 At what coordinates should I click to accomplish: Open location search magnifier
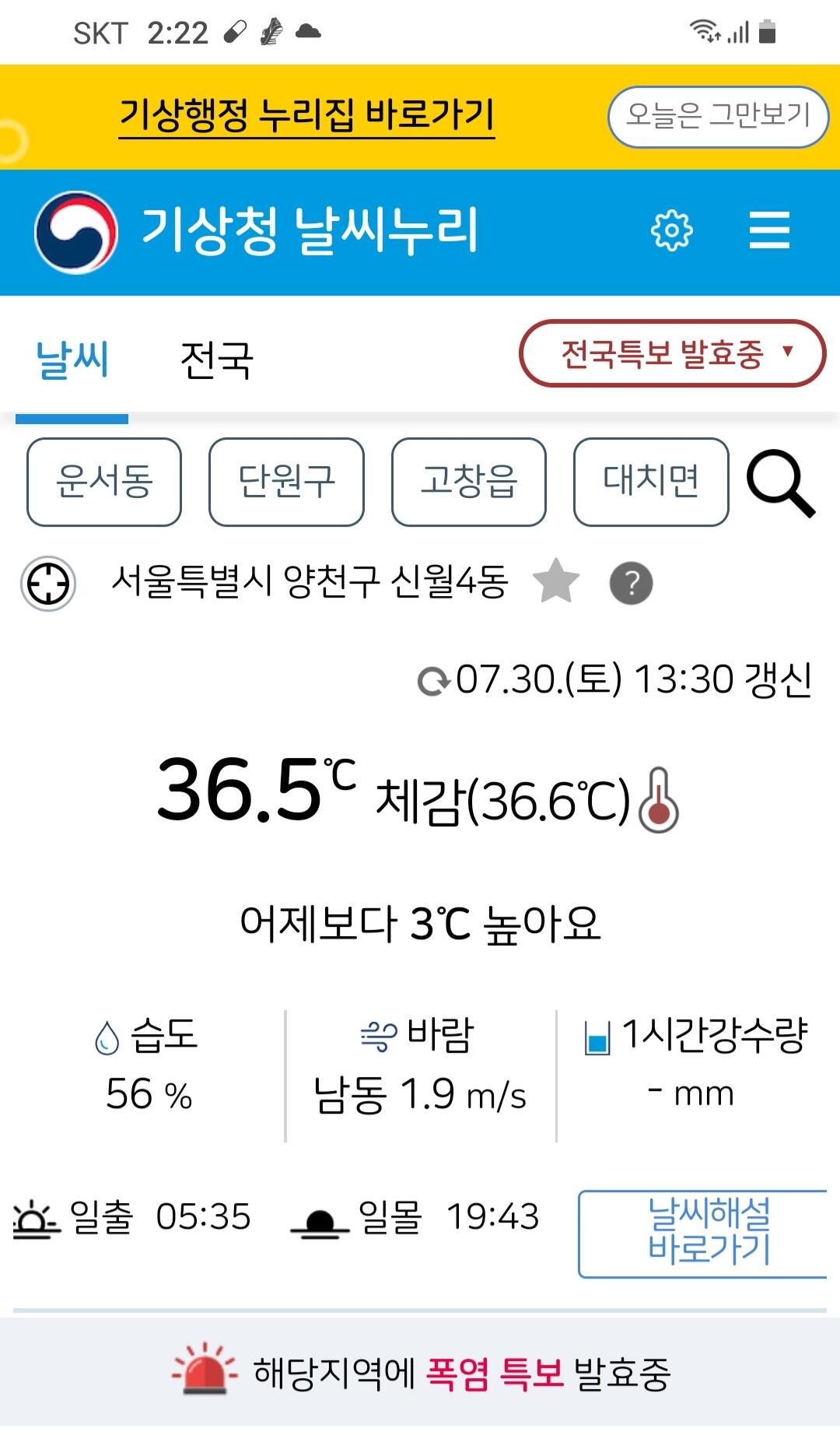click(x=781, y=483)
